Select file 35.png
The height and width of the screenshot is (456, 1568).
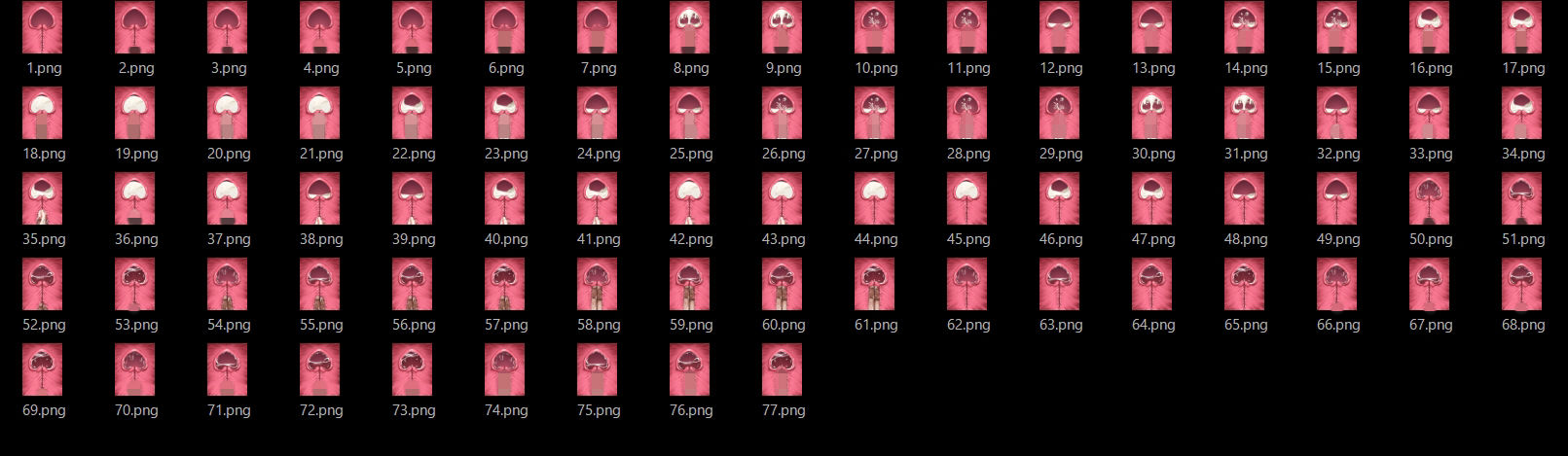(42, 199)
